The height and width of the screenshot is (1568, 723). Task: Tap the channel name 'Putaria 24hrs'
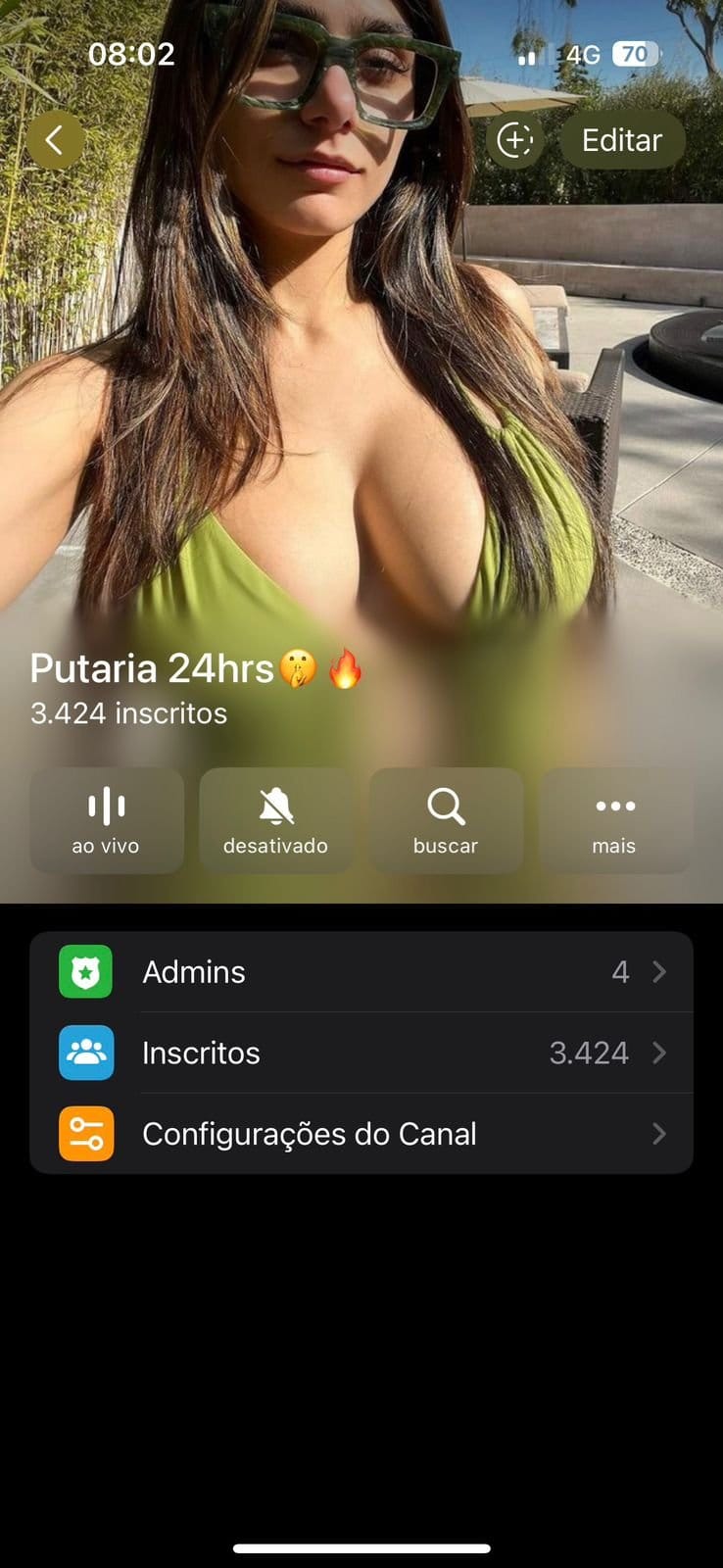(152, 667)
